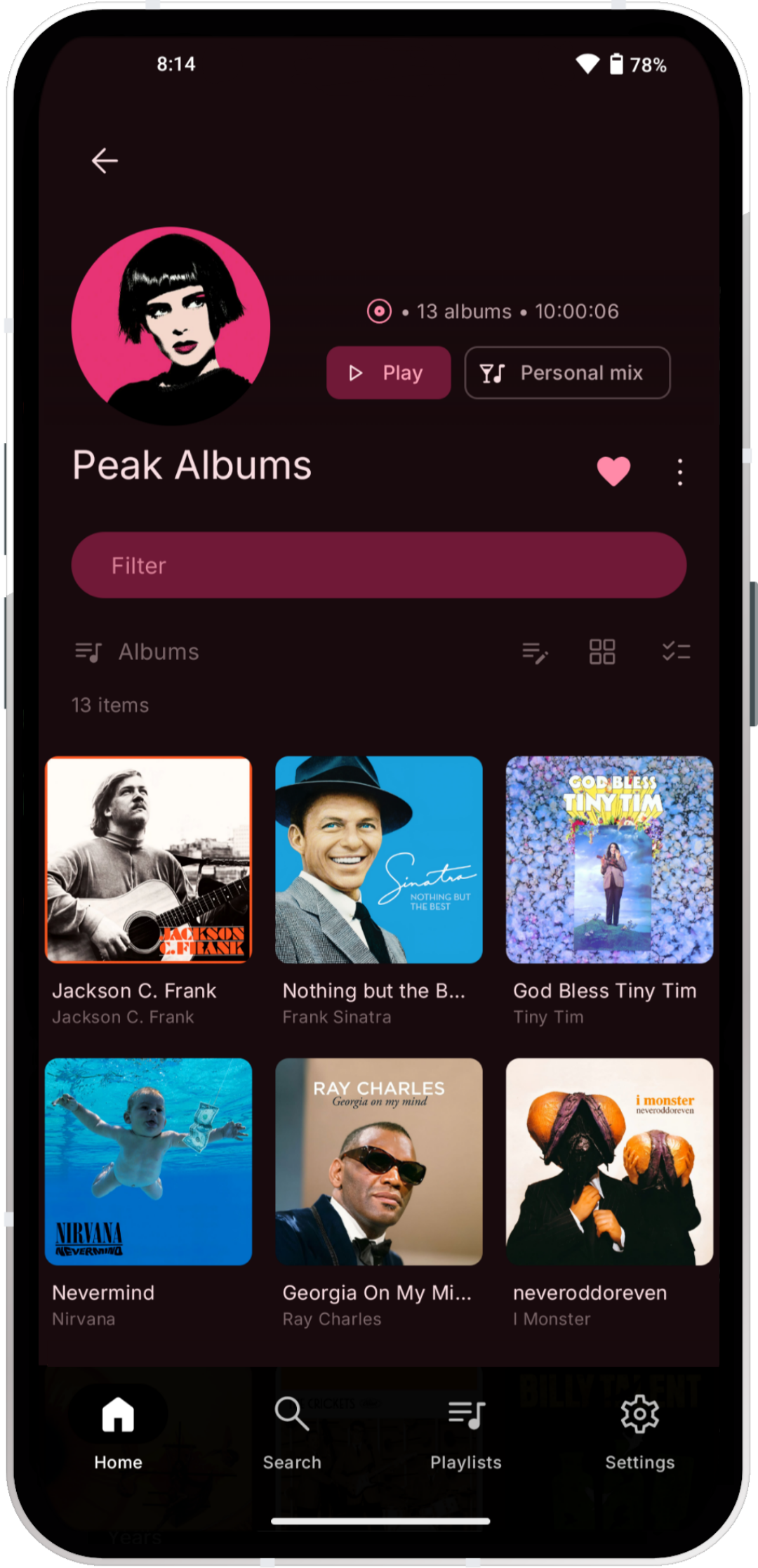Viewport: 758px width, 1568px height.
Task: Go back using the arrow icon
Action: (105, 161)
